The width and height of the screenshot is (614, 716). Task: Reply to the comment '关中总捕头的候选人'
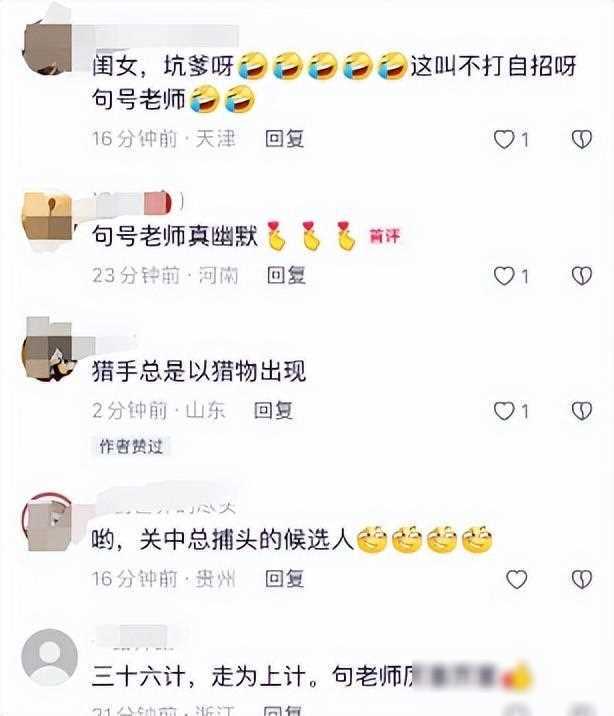point(285,578)
